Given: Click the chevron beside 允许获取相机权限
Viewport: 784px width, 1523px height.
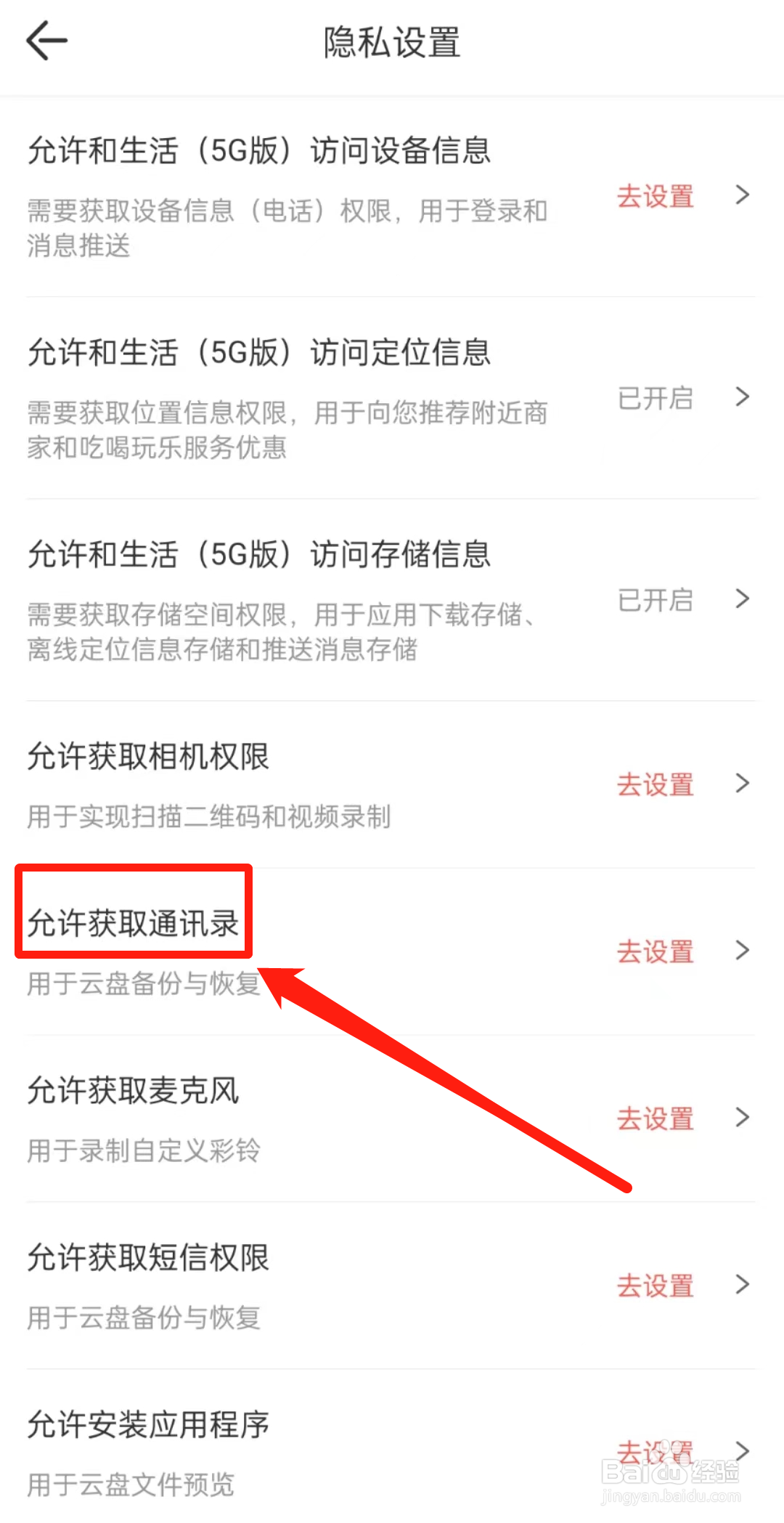Looking at the screenshot, I should [x=742, y=783].
